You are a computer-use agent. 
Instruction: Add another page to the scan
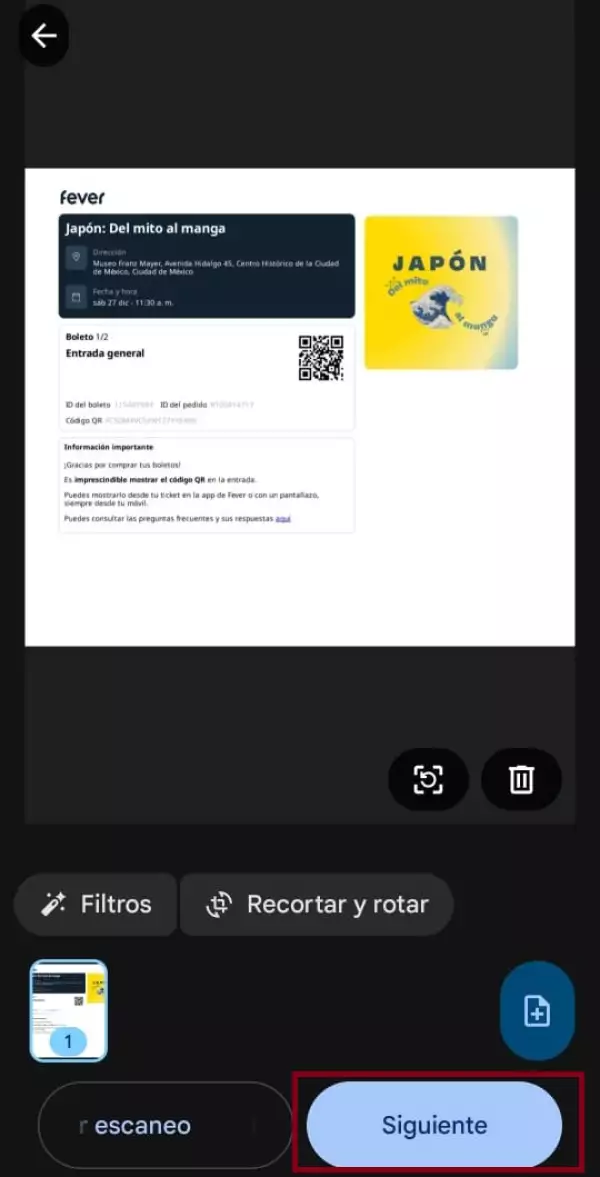537,1010
